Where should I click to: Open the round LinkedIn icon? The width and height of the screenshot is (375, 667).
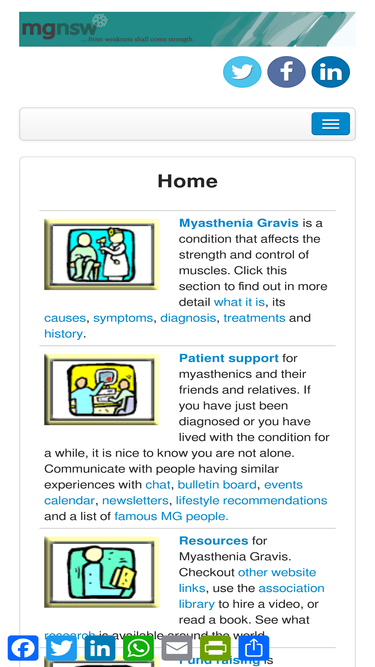(331, 72)
